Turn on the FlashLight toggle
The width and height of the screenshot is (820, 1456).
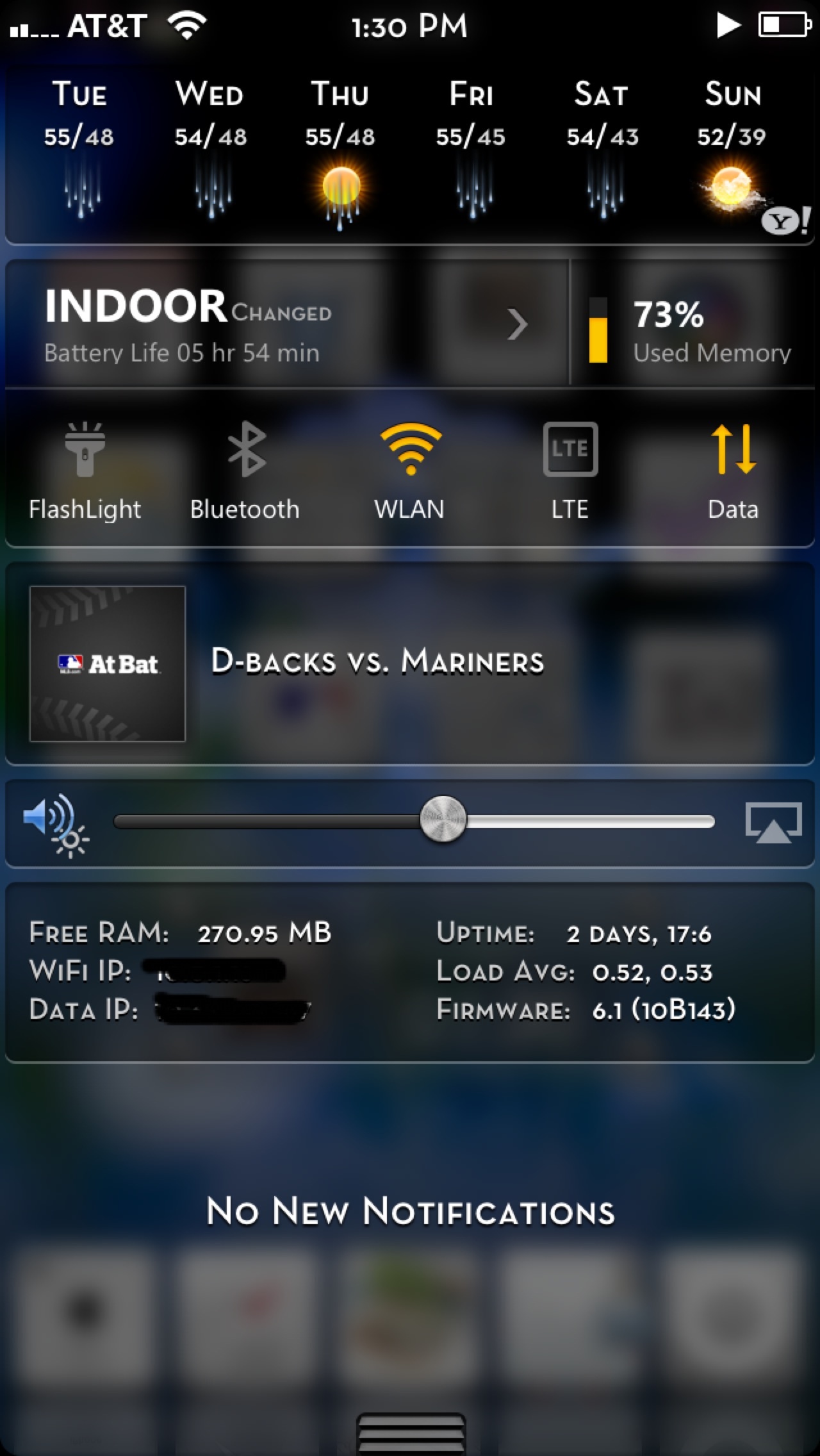(85, 471)
